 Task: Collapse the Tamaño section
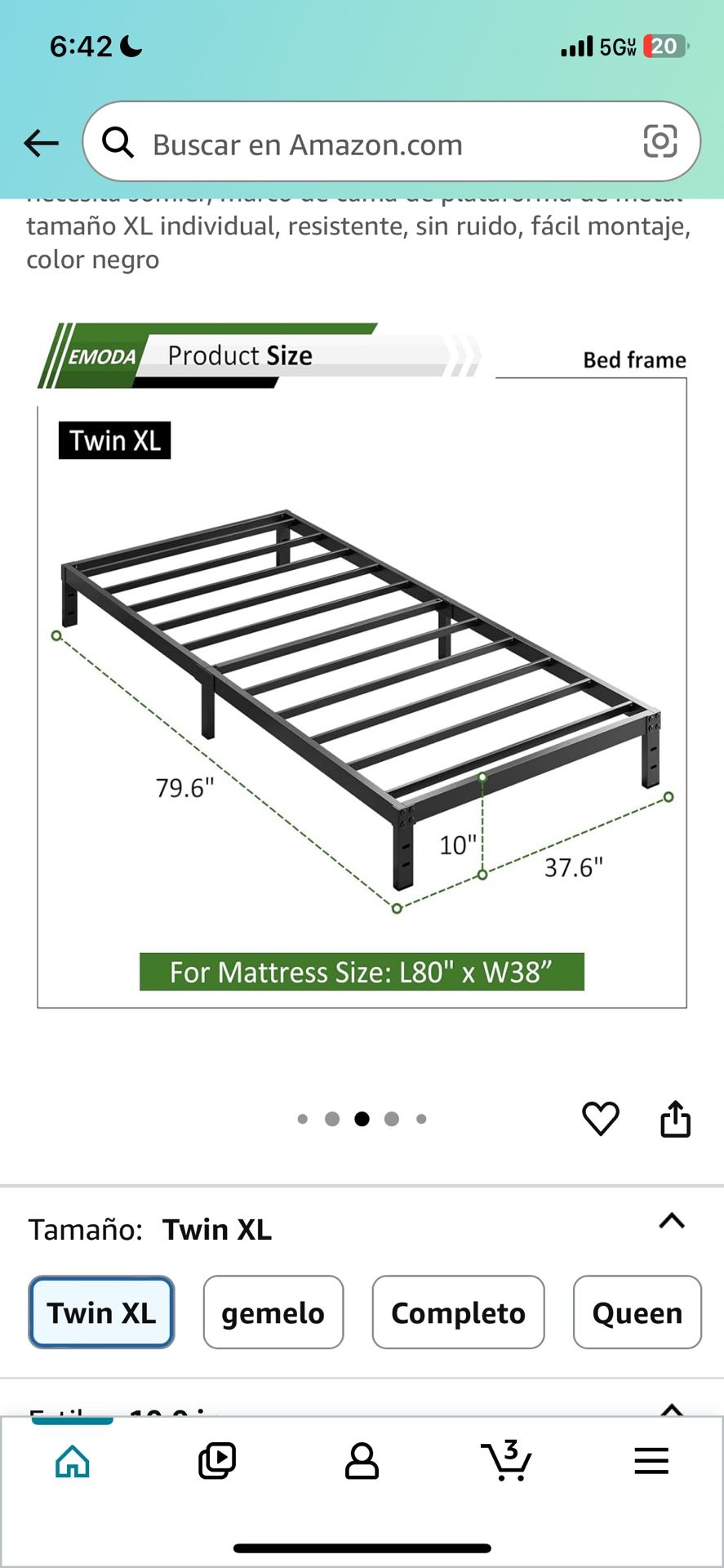coord(671,1221)
